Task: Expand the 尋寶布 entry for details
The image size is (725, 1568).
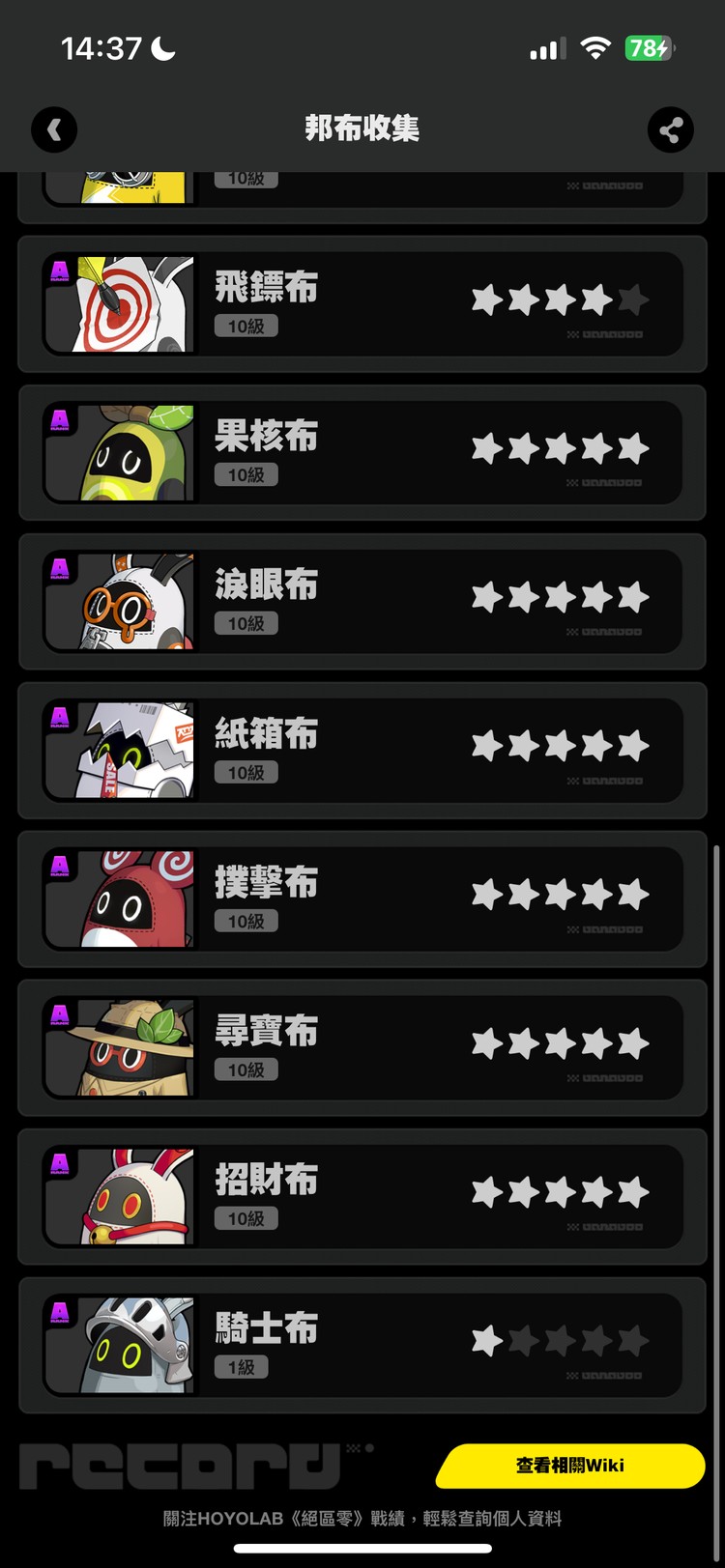Action: [362, 1046]
